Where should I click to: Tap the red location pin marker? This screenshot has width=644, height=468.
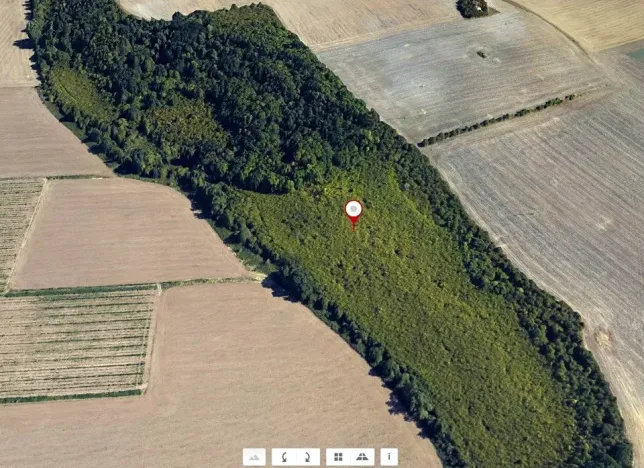tap(353, 211)
